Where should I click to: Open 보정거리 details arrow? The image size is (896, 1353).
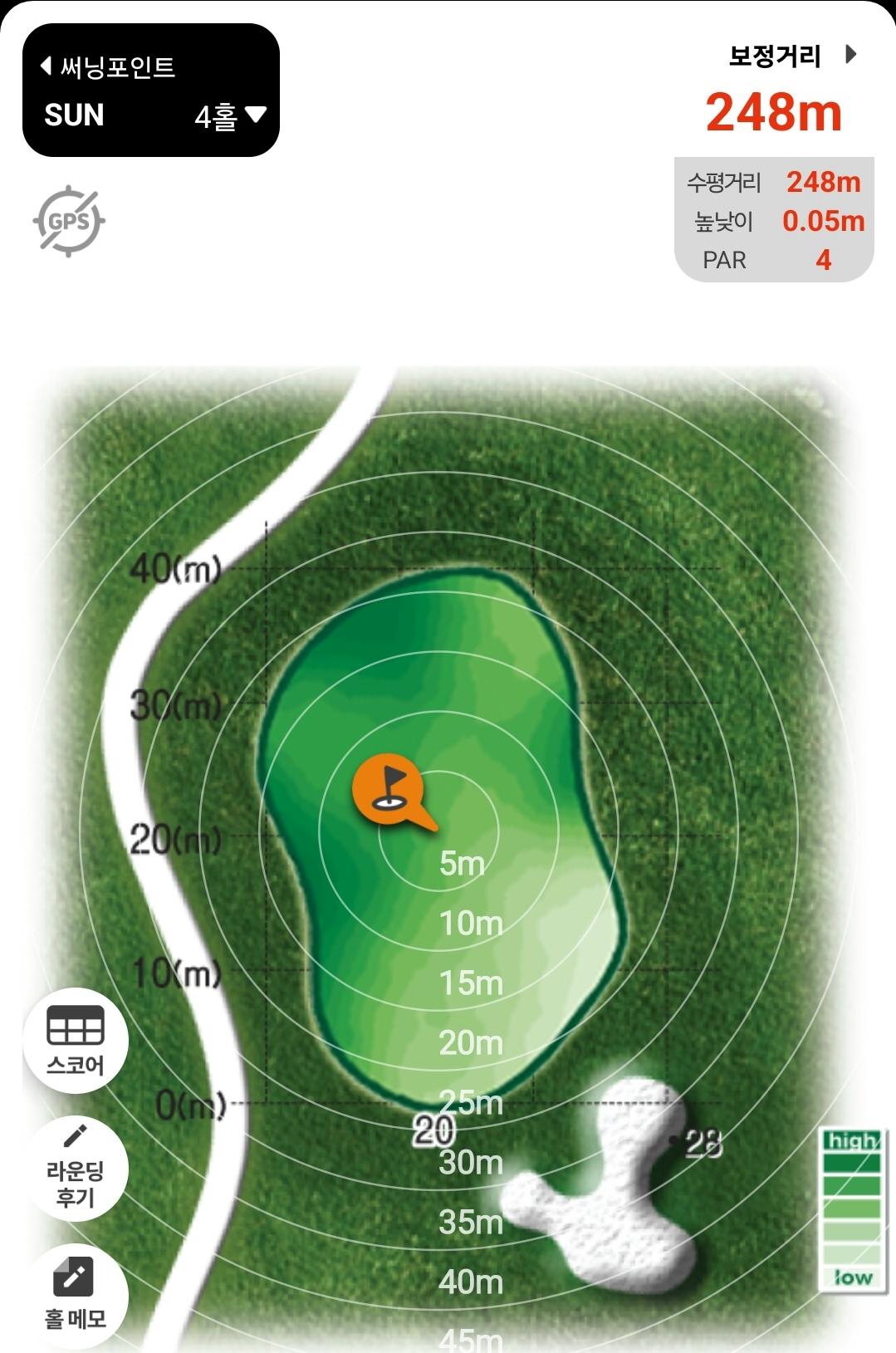850,55
